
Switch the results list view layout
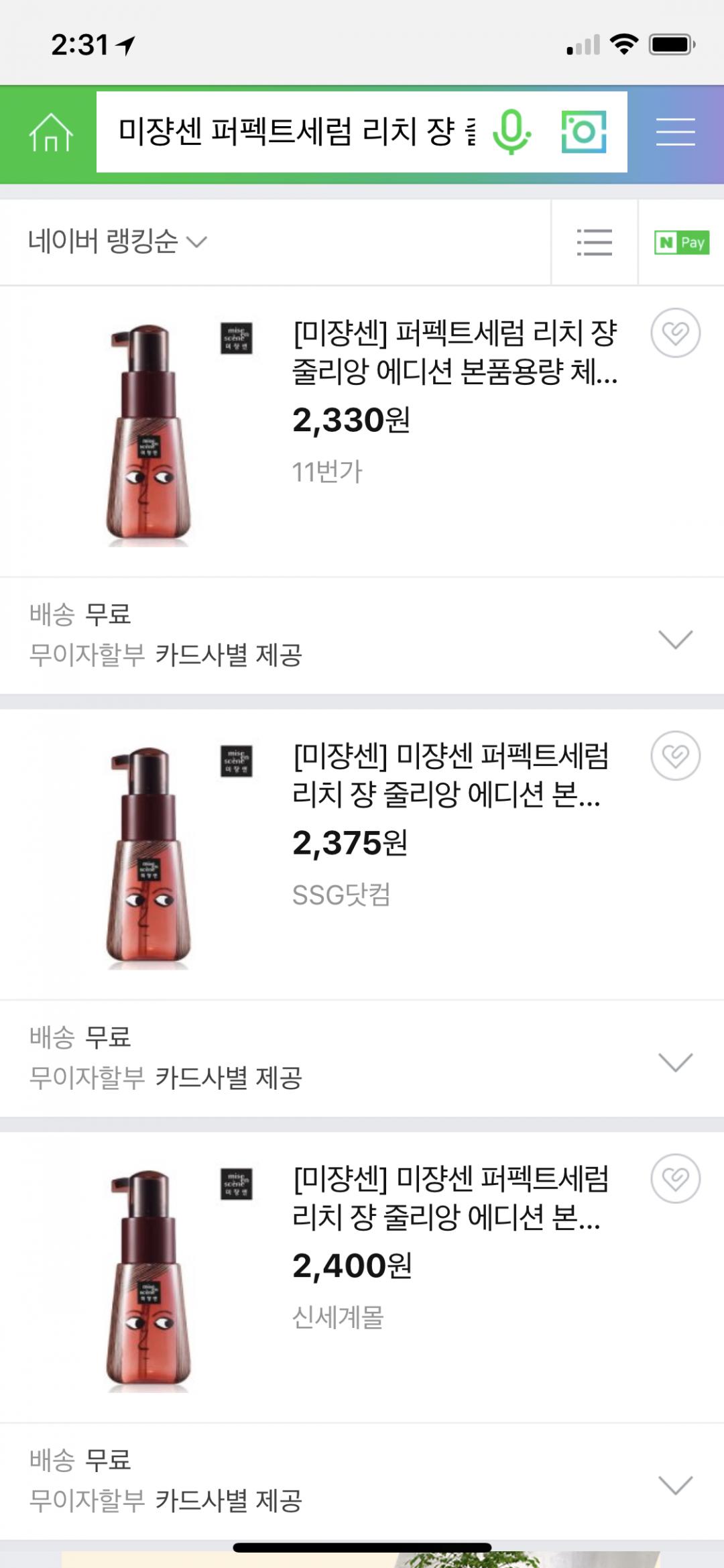coord(594,242)
